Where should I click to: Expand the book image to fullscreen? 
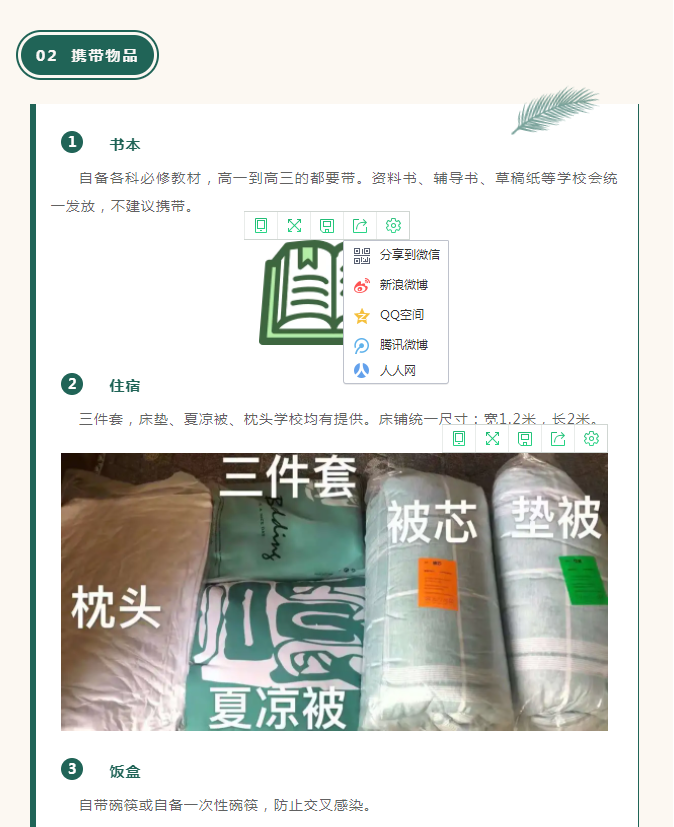point(294,226)
